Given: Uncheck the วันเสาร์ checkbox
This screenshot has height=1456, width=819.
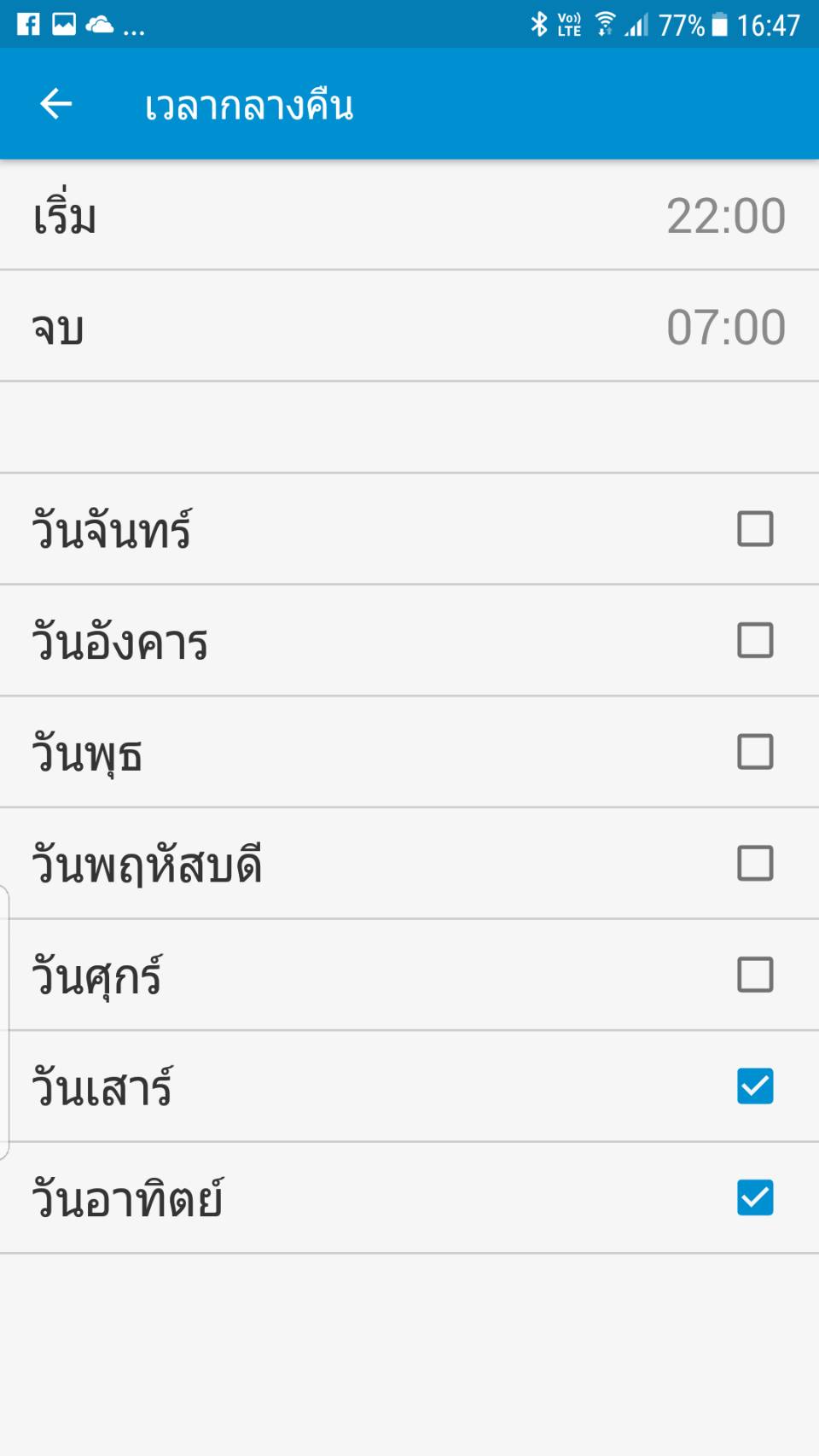Looking at the screenshot, I should (x=755, y=1086).
